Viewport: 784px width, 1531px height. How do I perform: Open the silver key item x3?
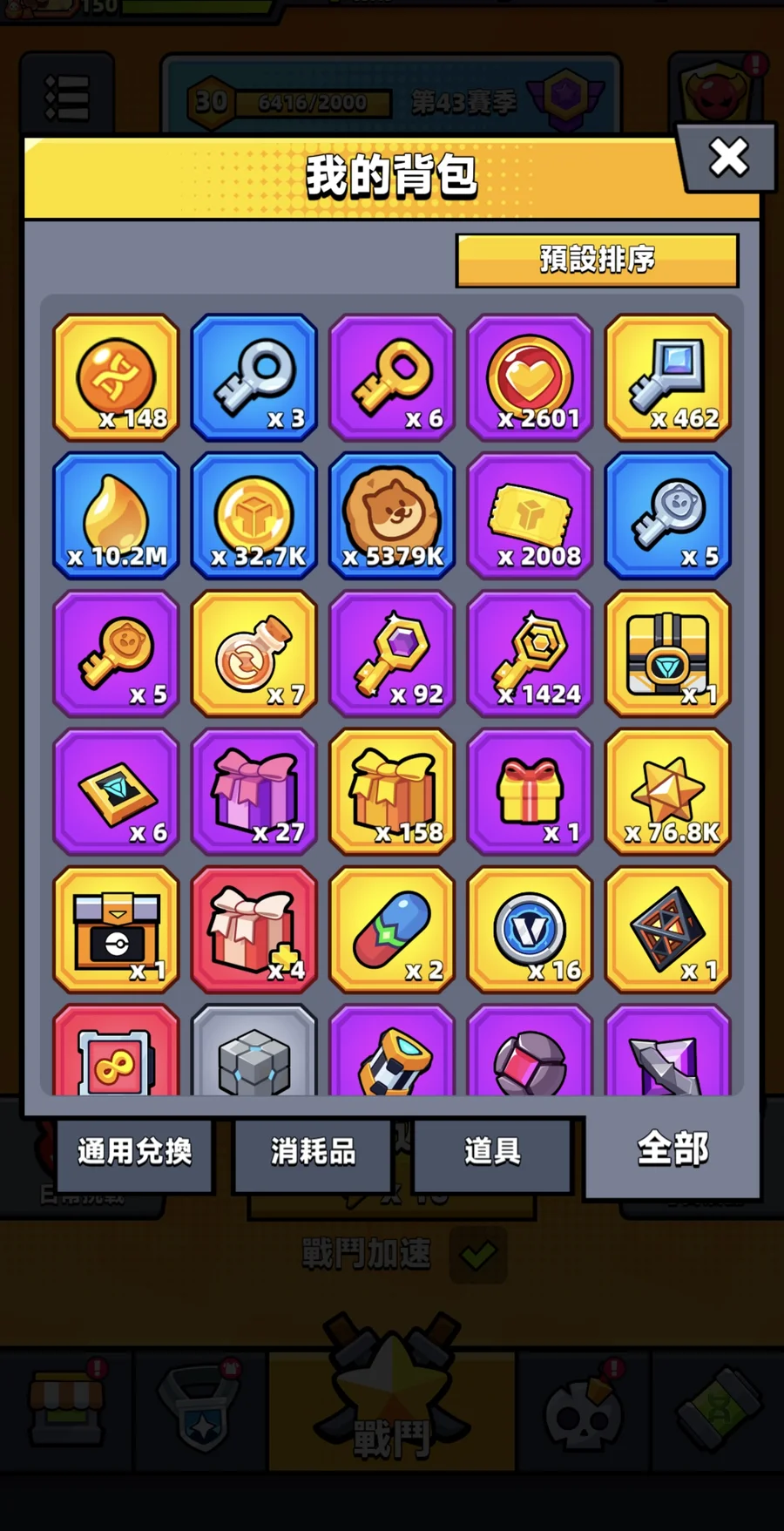pos(254,377)
